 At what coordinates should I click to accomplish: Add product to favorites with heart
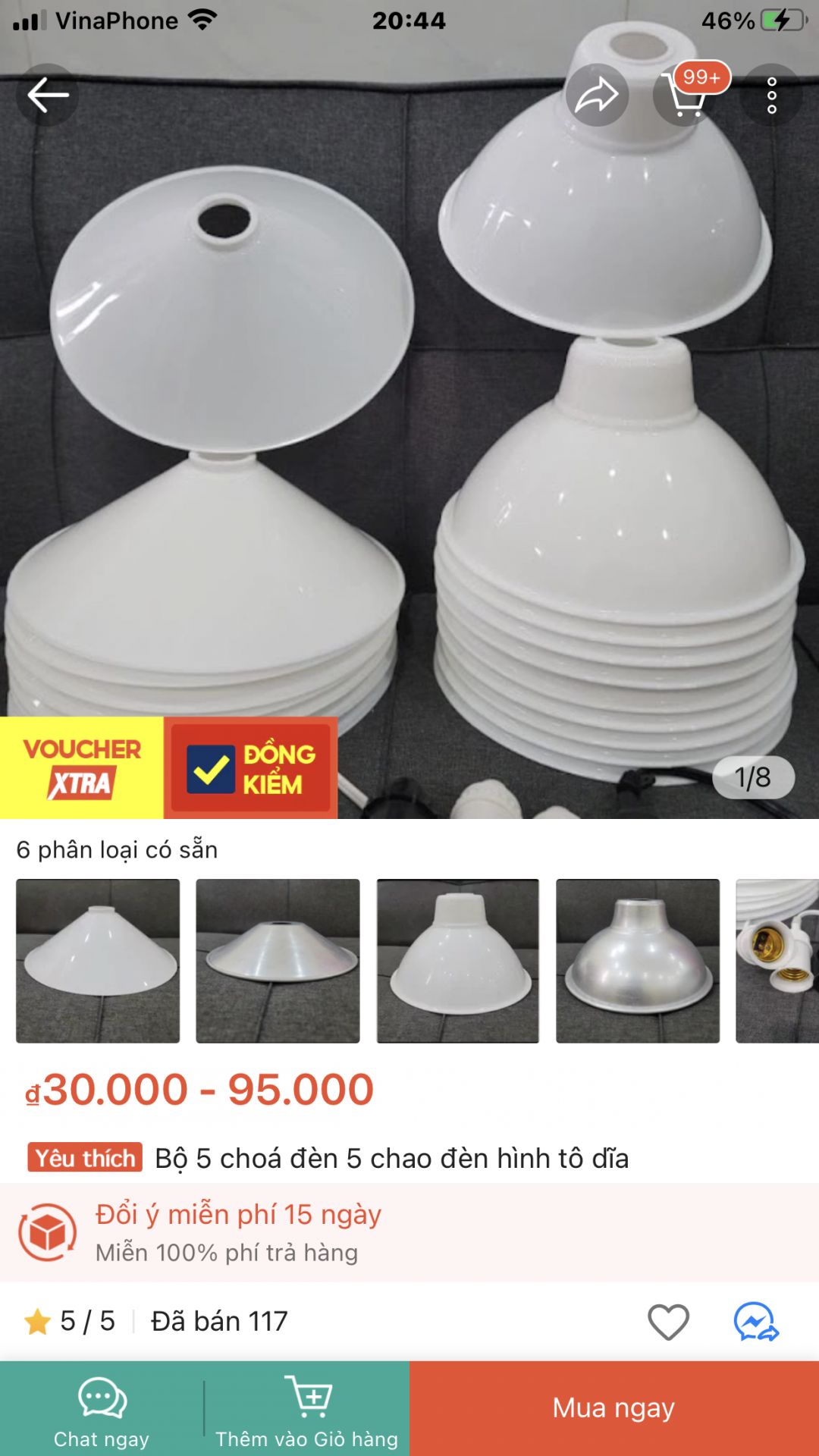click(668, 1322)
